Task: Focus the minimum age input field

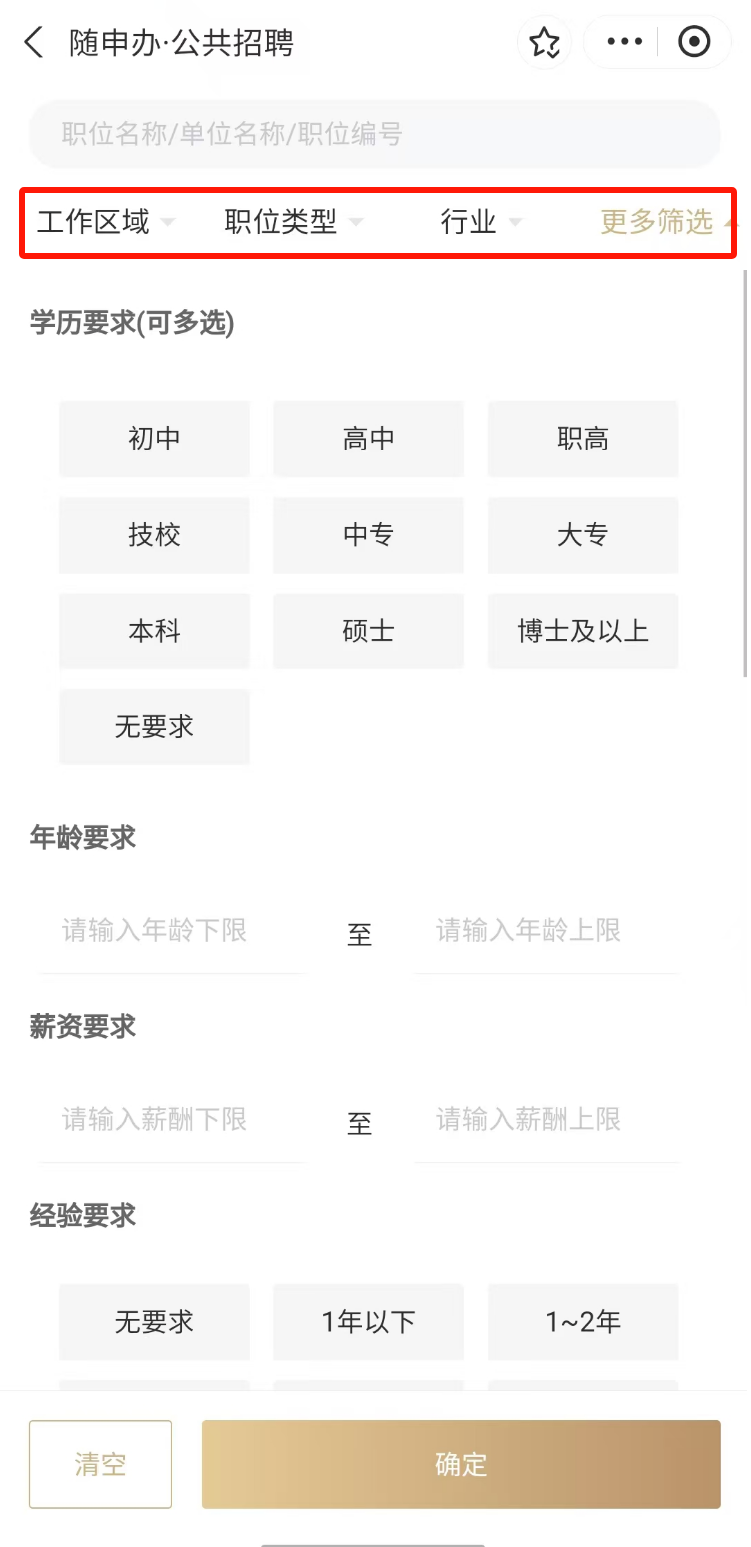Action: tap(170, 931)
